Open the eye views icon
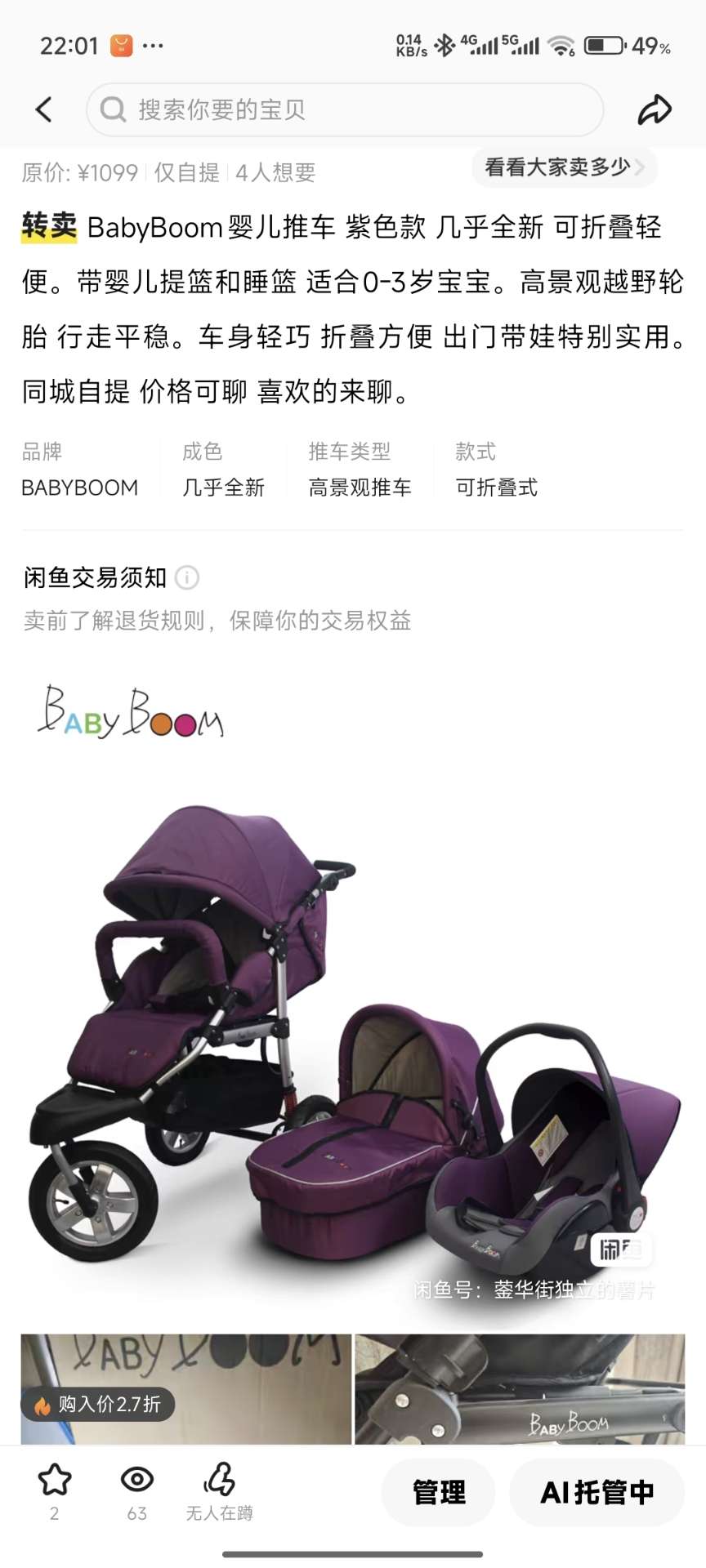 [136, 1480]
